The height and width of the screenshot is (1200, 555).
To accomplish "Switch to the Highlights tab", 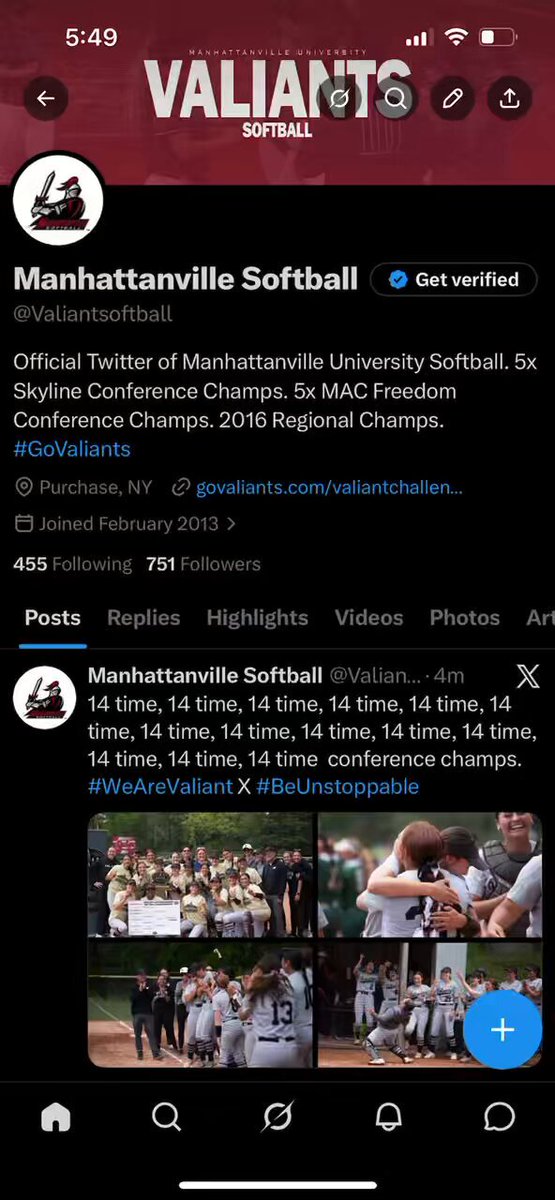I will tap(257, 618).
